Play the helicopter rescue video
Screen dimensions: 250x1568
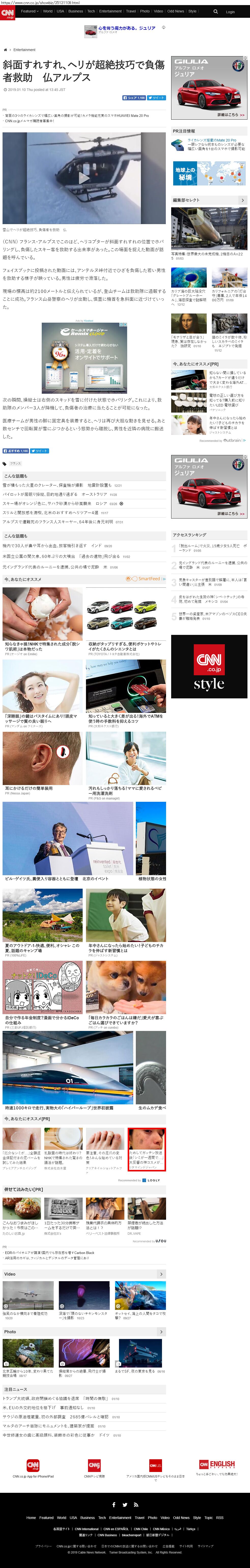point(83,178)
